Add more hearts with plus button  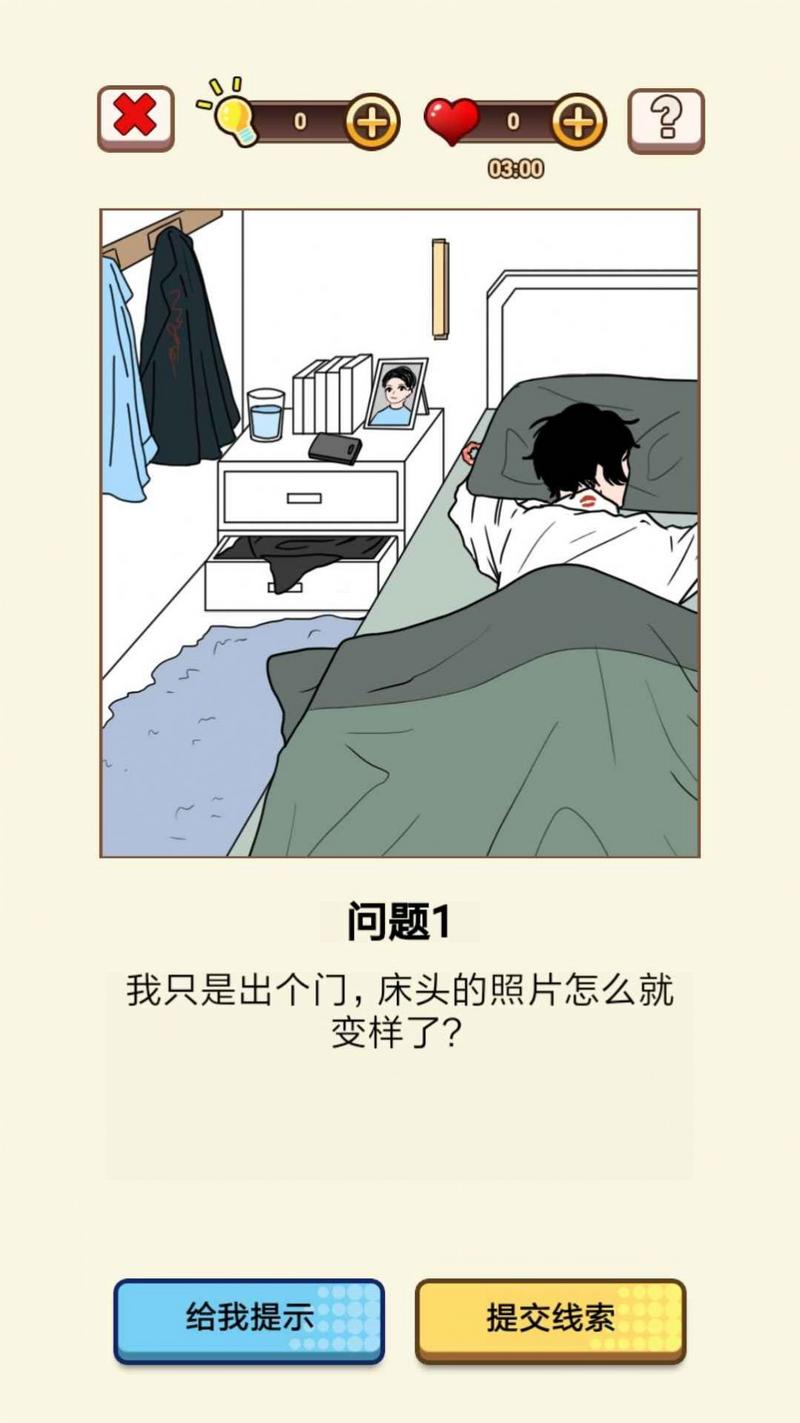[x=579, y=122]
